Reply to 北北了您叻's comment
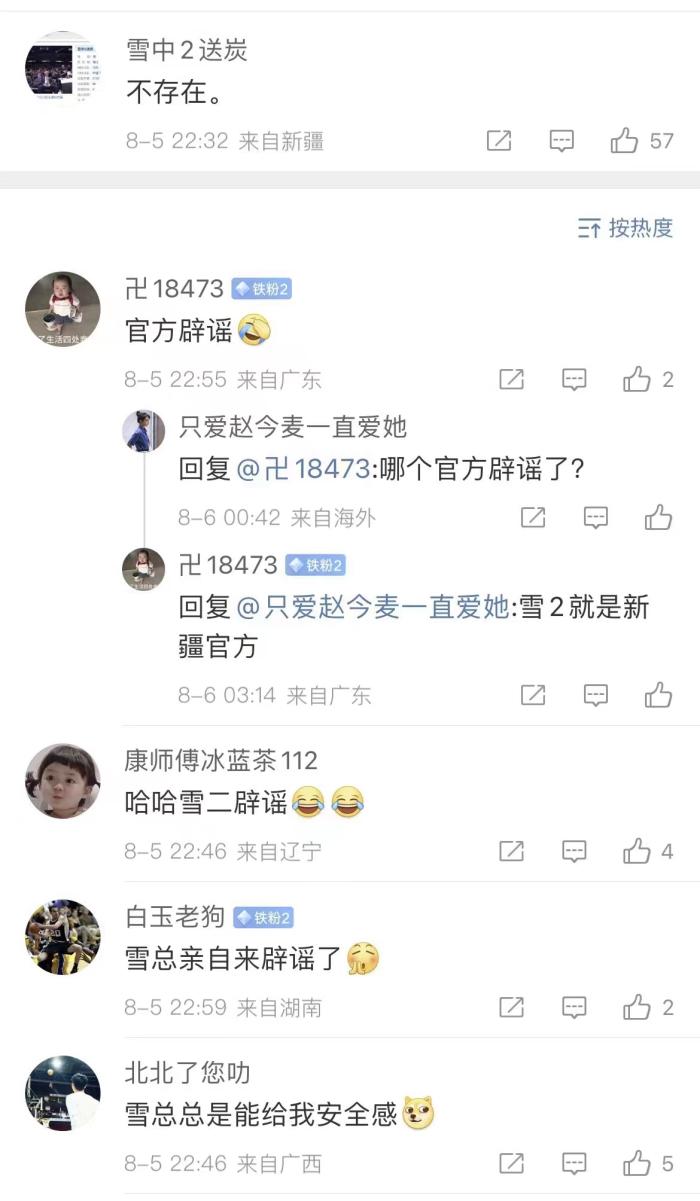700x1201 pixels. (x=574, y=1163)
